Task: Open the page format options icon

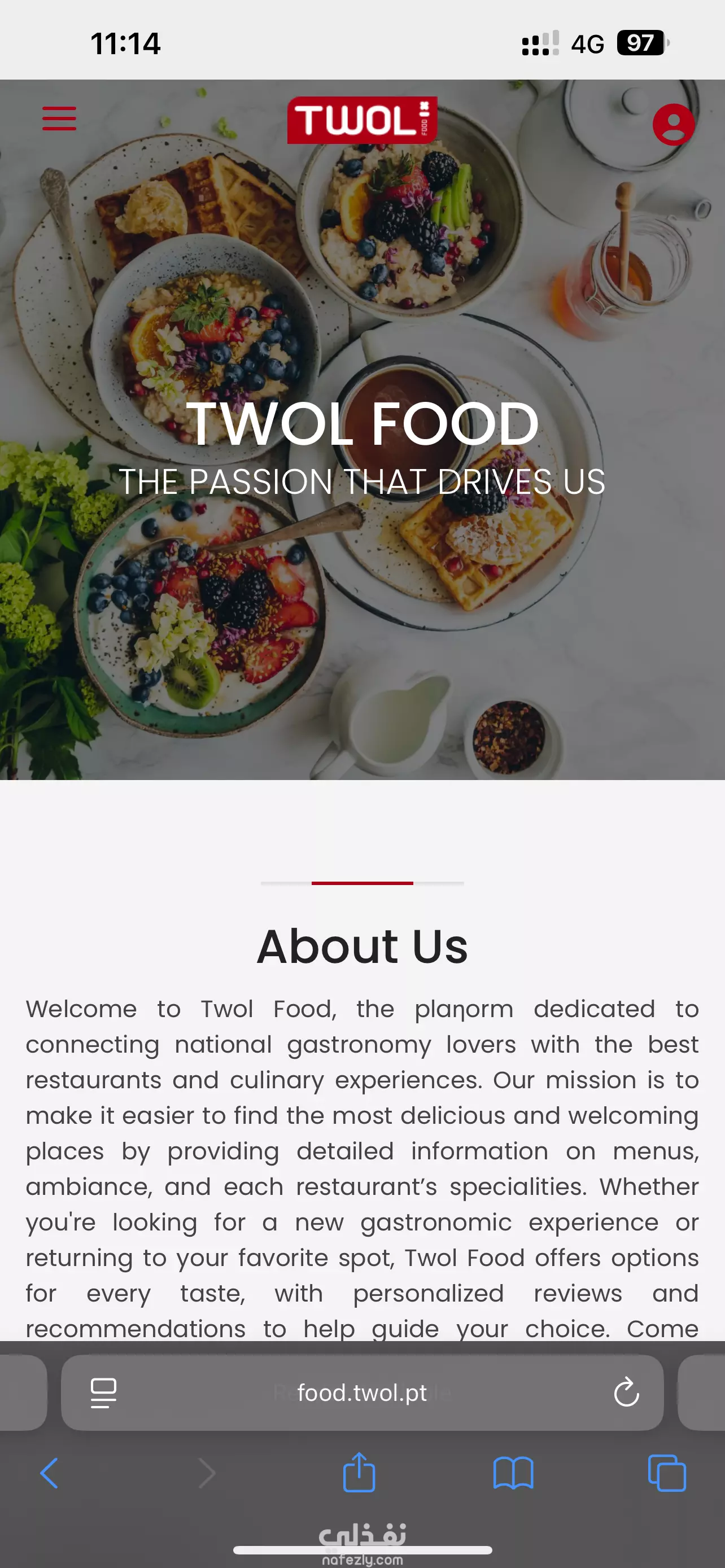Action: pyautogui.click(x=103, y=1392)
